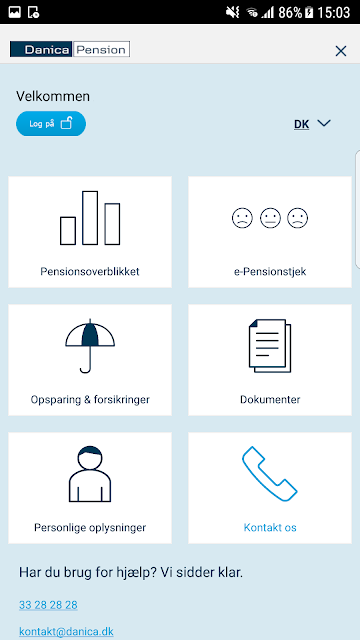Open Personlige oplysninger
The height and width of the screenshot is (640, 360).
(90, 488)
